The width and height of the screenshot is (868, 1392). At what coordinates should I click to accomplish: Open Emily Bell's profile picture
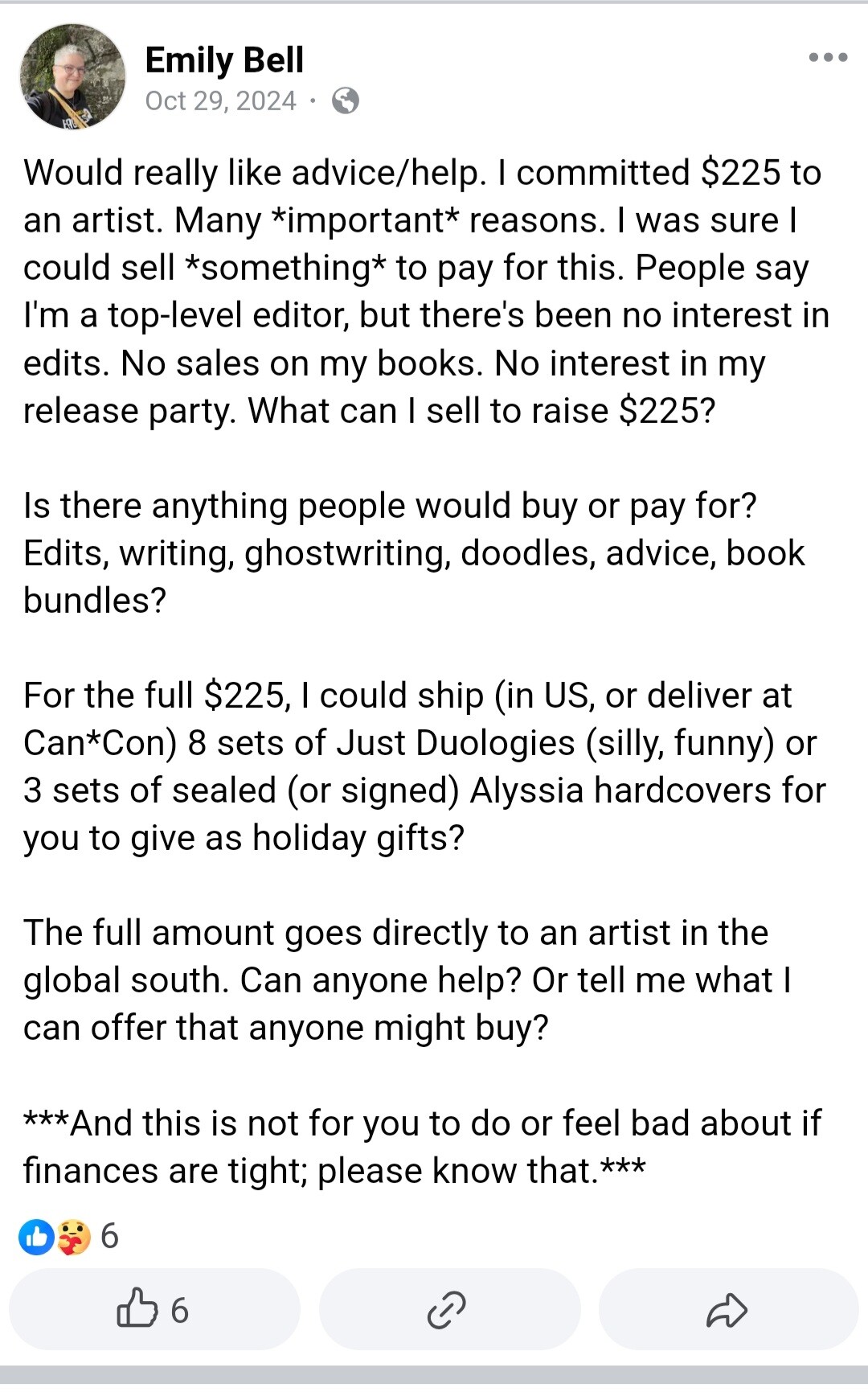click(72, 76)
